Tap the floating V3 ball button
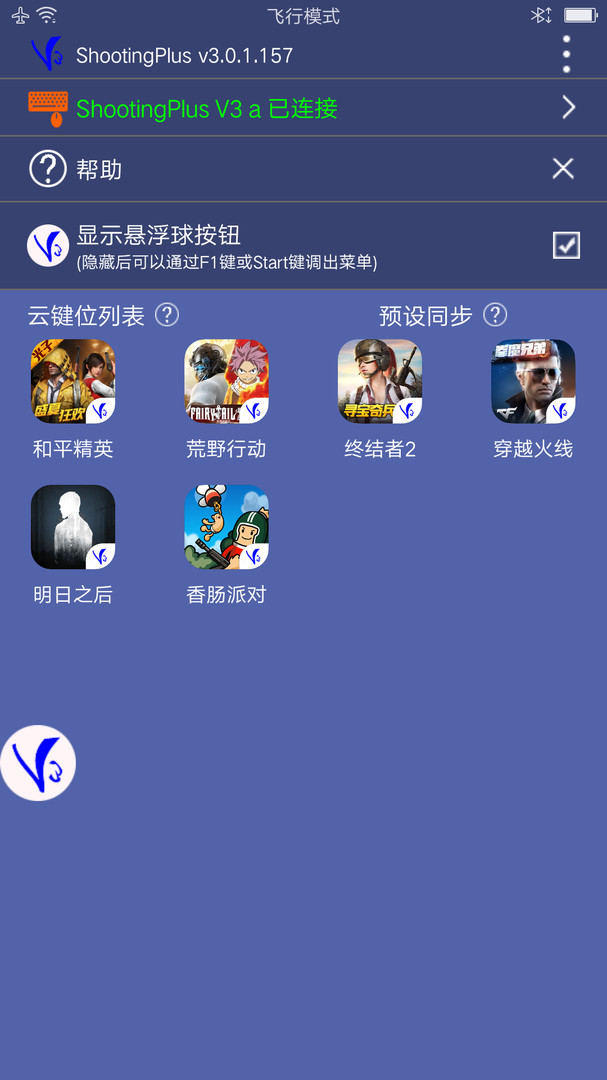 [x=38, y=763]
